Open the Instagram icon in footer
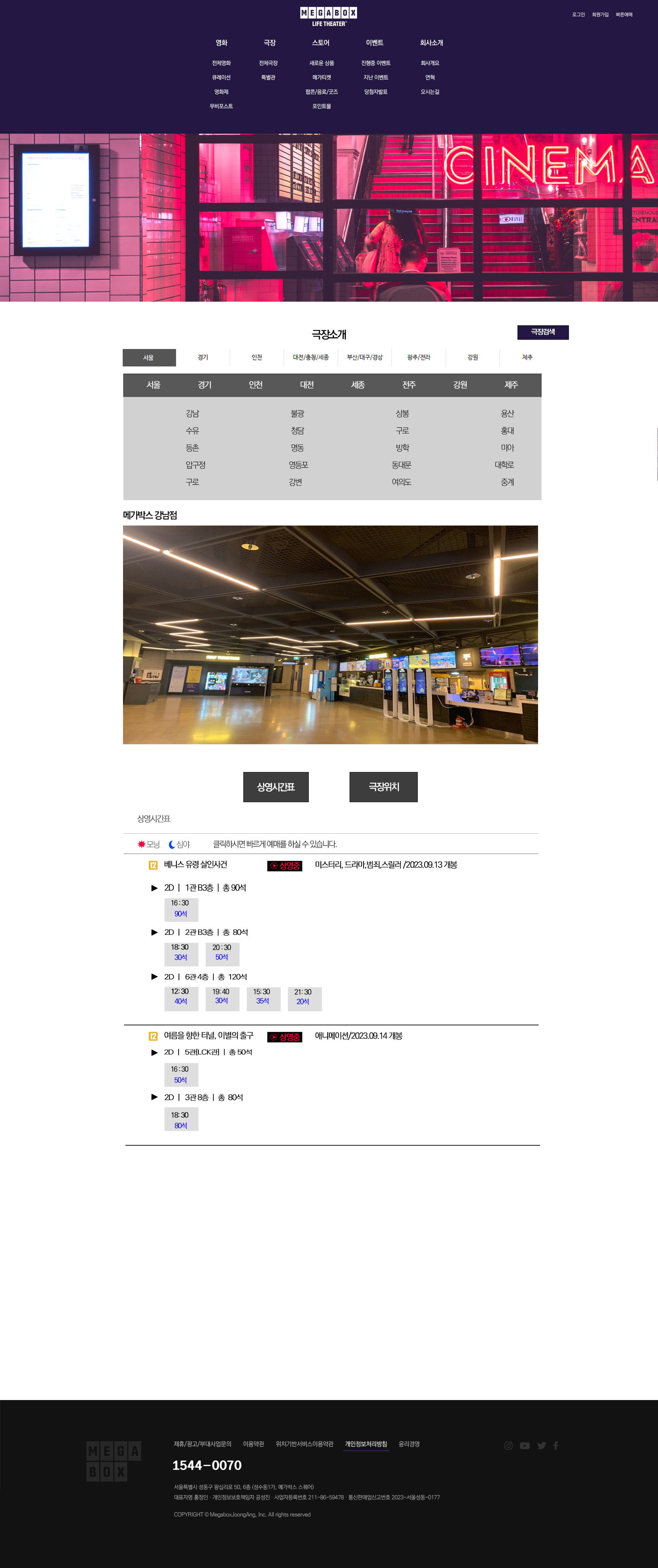Viewport: 658px width, 1568px height. point(508,1445)
